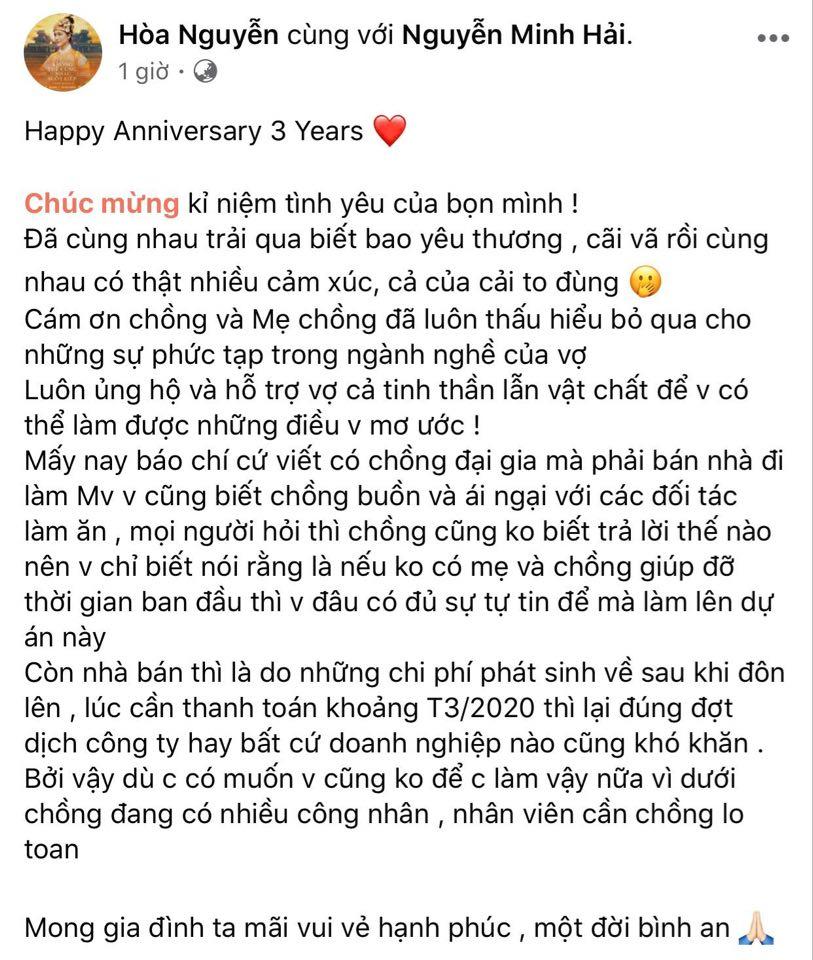Open the 1 giờ post timestamp
The width and height of the screenshot is (813, 960).
[x=143, y=71]
